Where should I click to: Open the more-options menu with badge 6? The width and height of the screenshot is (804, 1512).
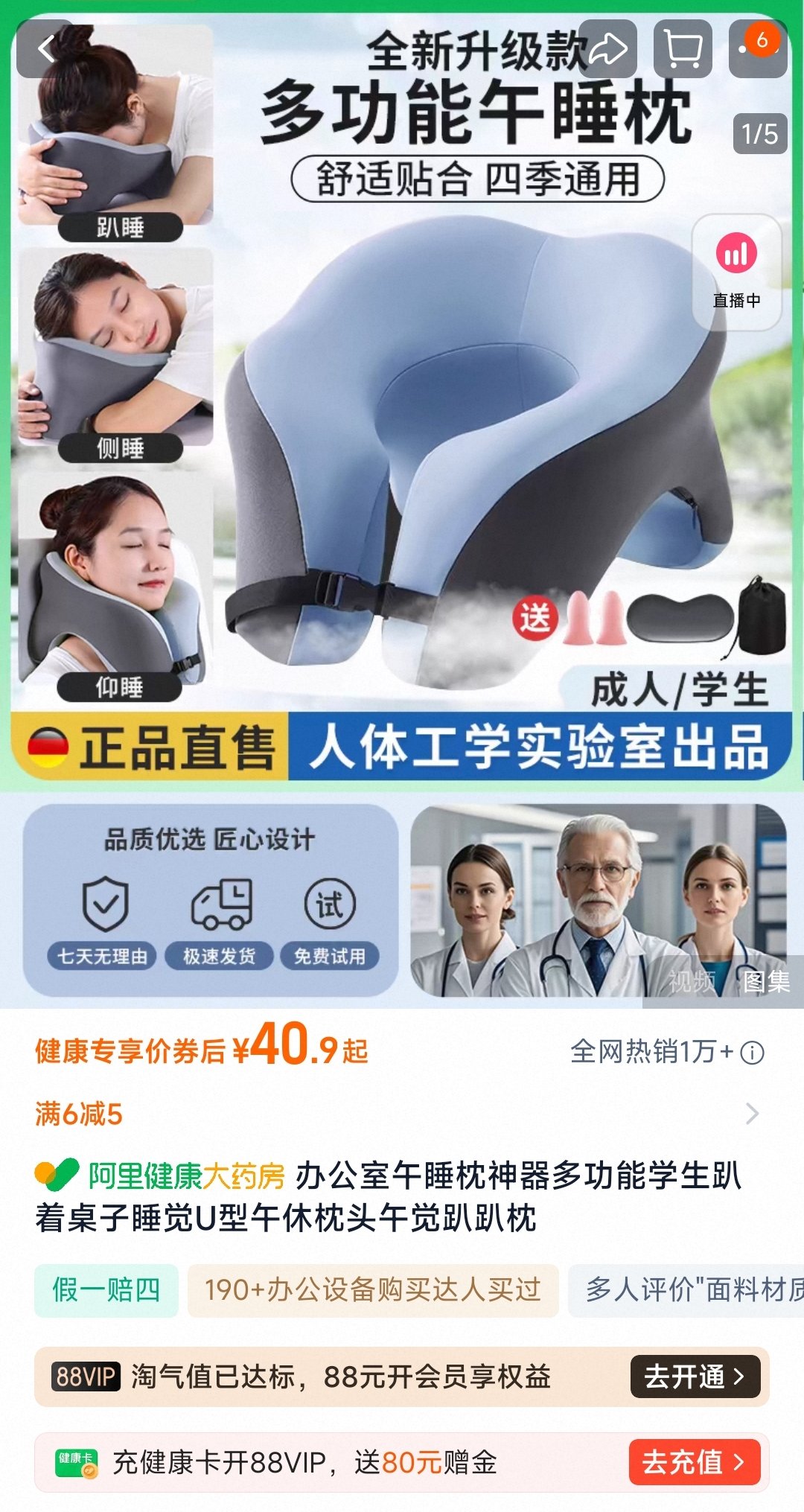(757, 49)
